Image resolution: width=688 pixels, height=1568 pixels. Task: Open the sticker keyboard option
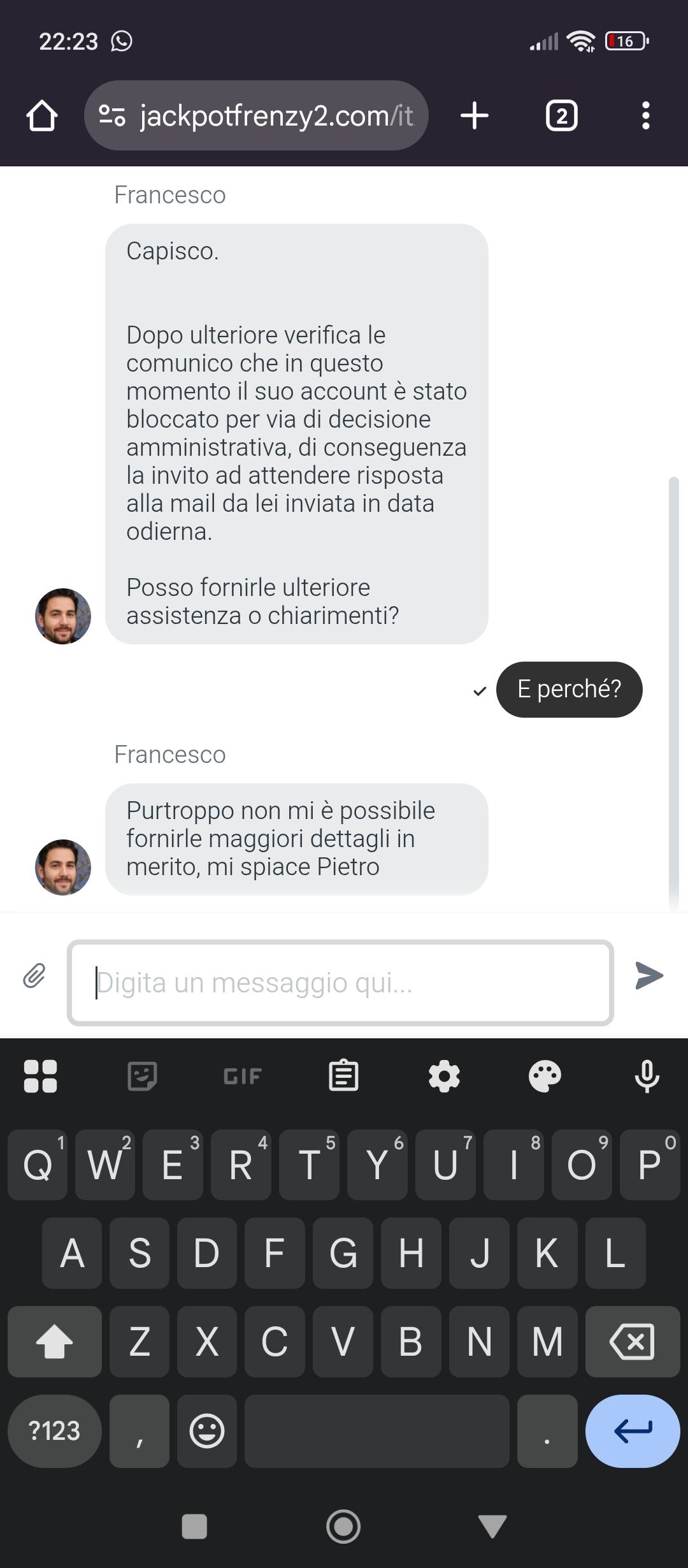(x=142, y=1076)
